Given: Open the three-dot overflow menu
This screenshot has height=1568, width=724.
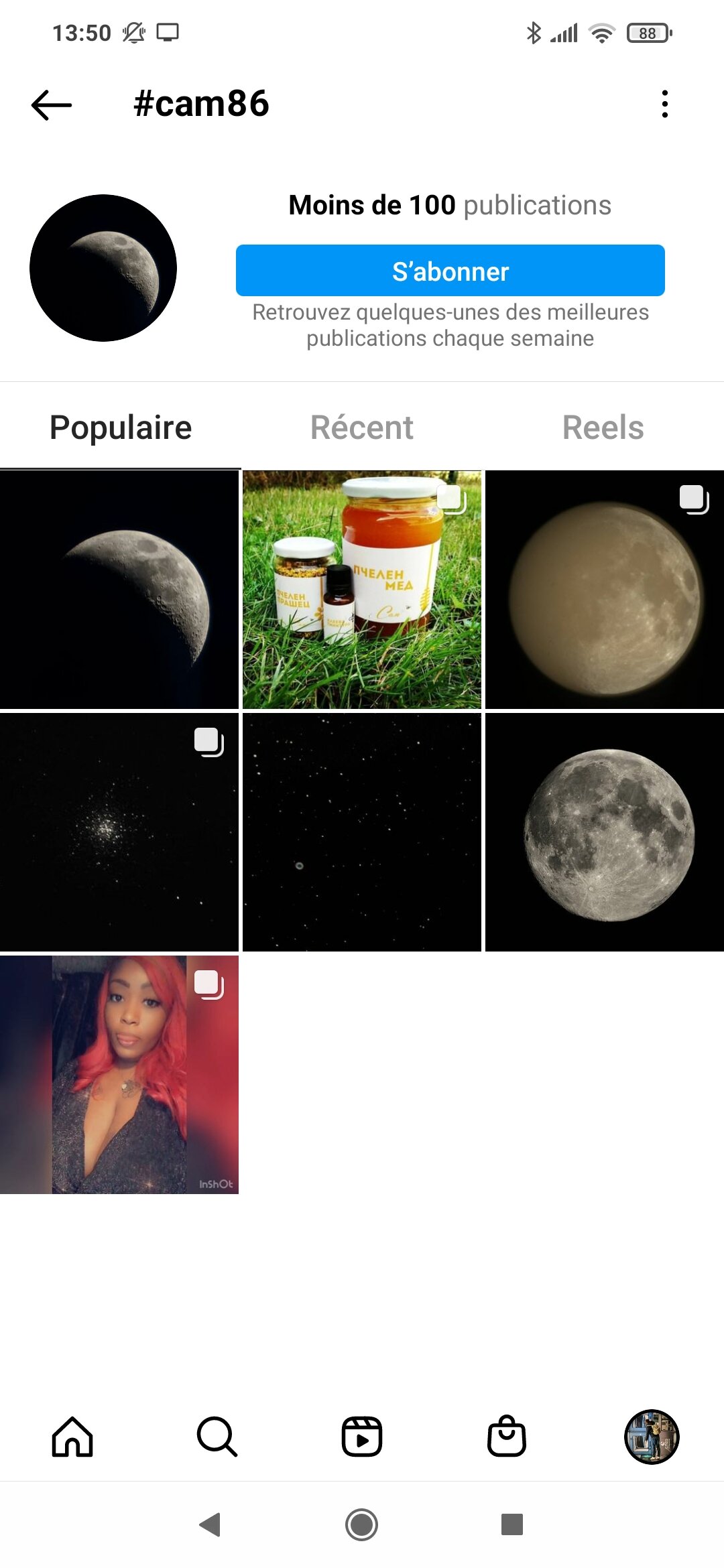Looking at the screenshot, I should [x=664, y=104].
